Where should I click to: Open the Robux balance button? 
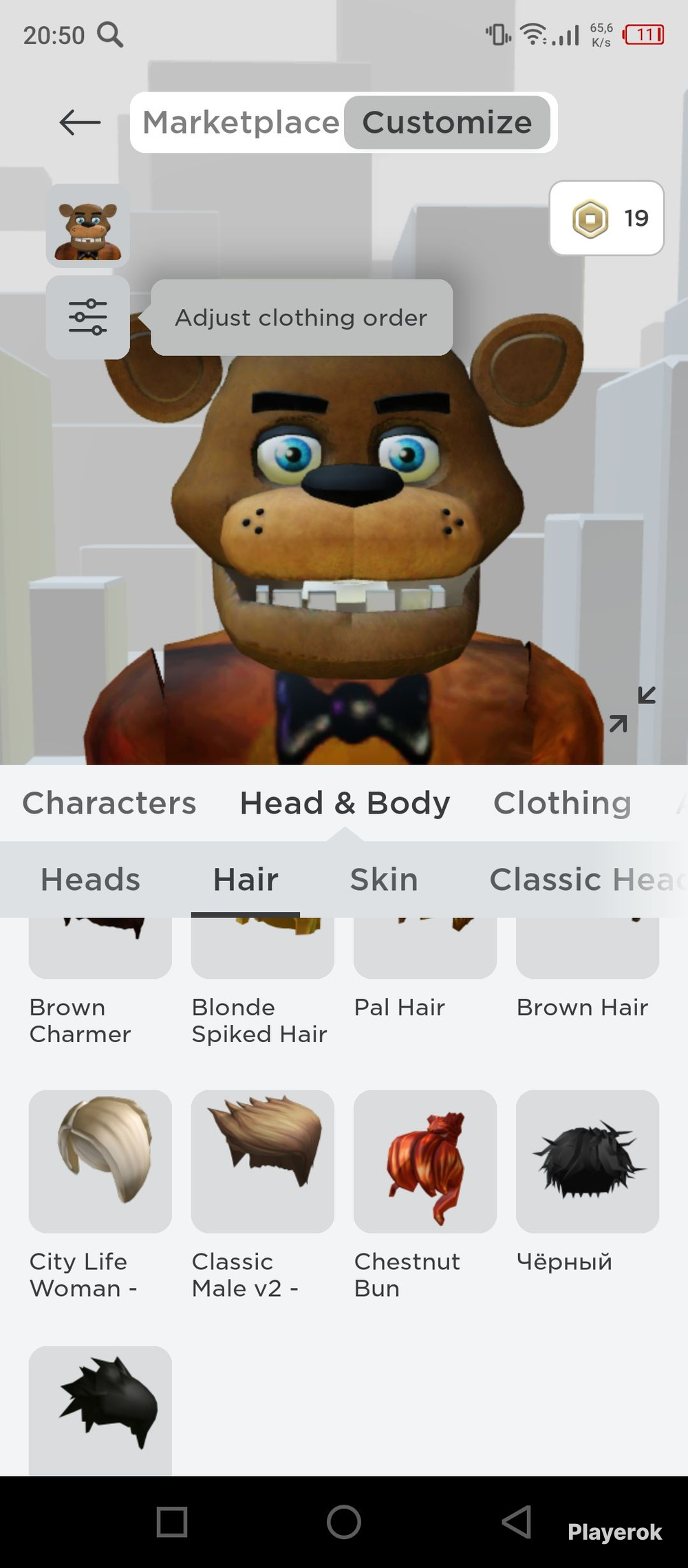tap(606, 218)
